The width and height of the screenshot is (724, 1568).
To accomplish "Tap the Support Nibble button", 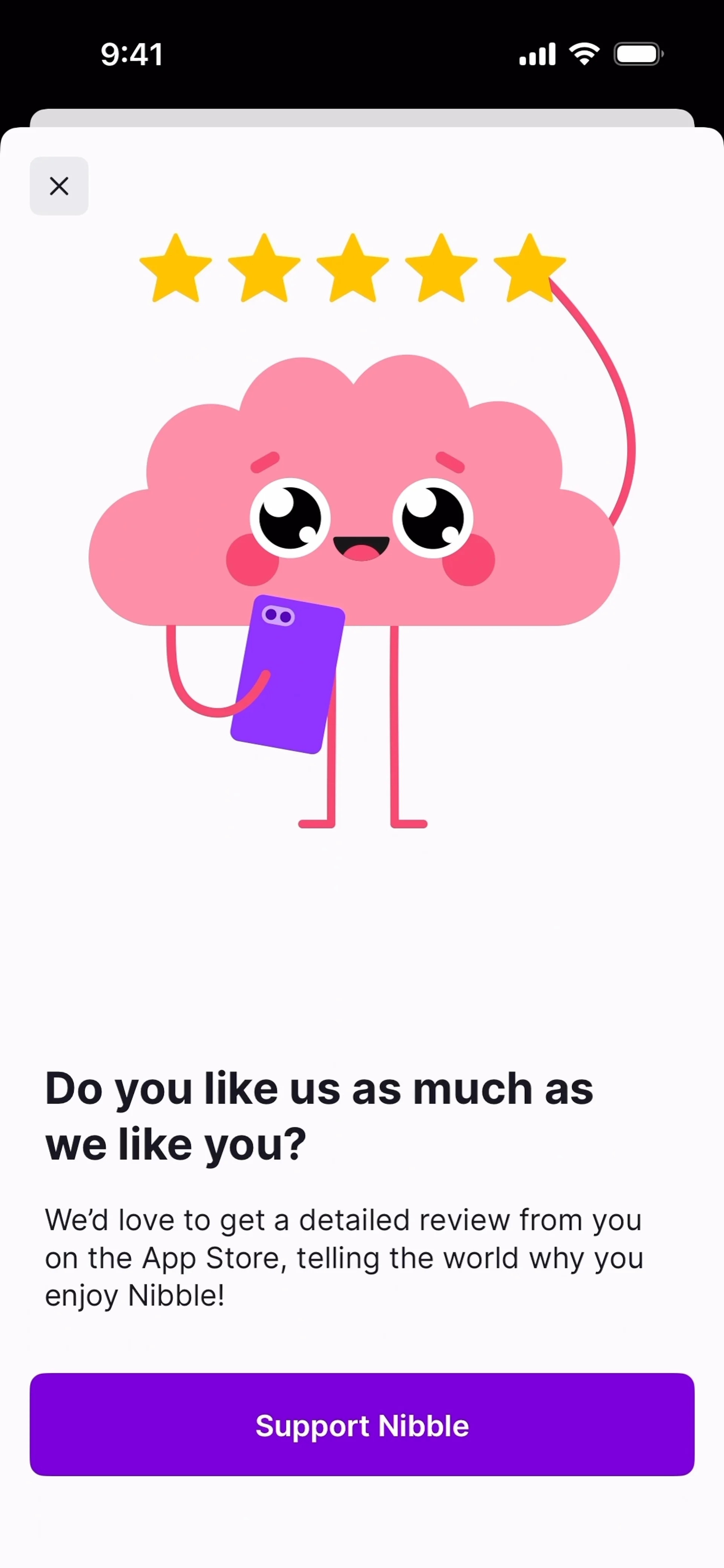I will pos(362,1424).
